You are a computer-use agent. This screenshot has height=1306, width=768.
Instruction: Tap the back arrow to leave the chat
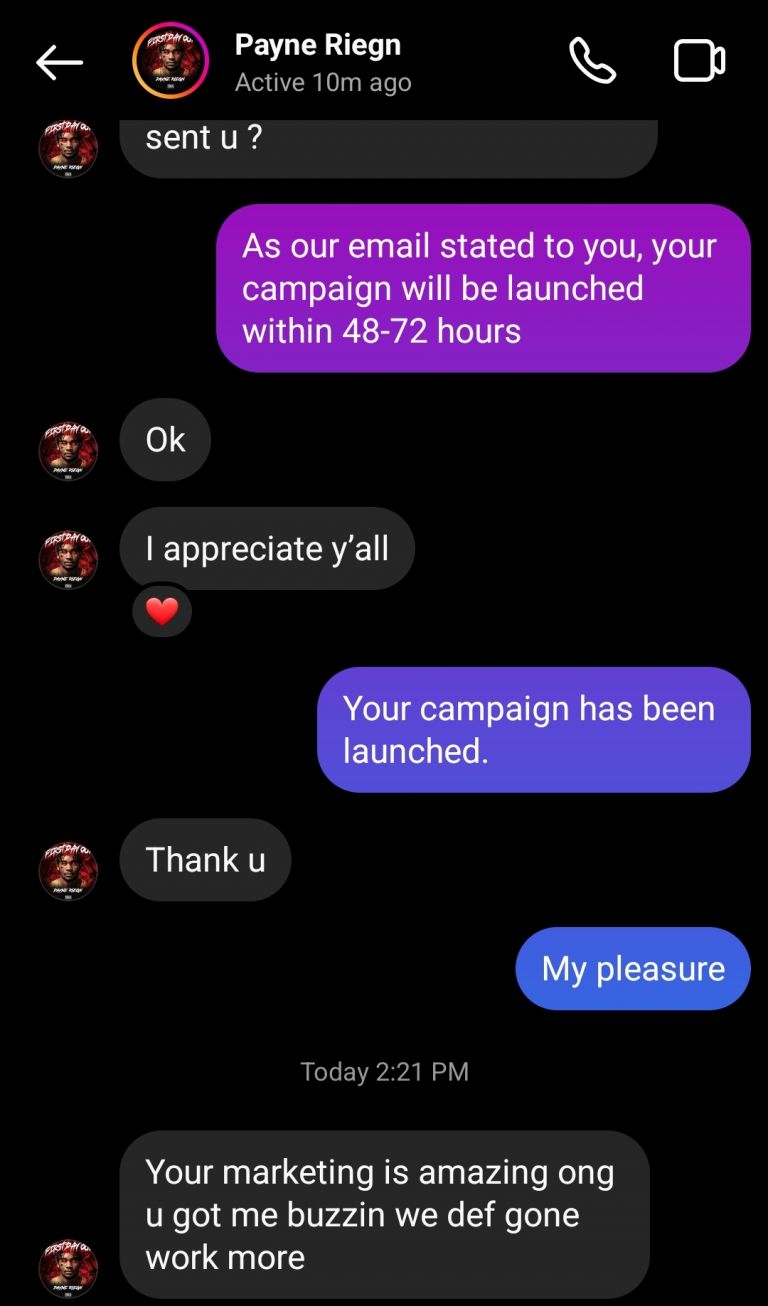tap(59, 61)
